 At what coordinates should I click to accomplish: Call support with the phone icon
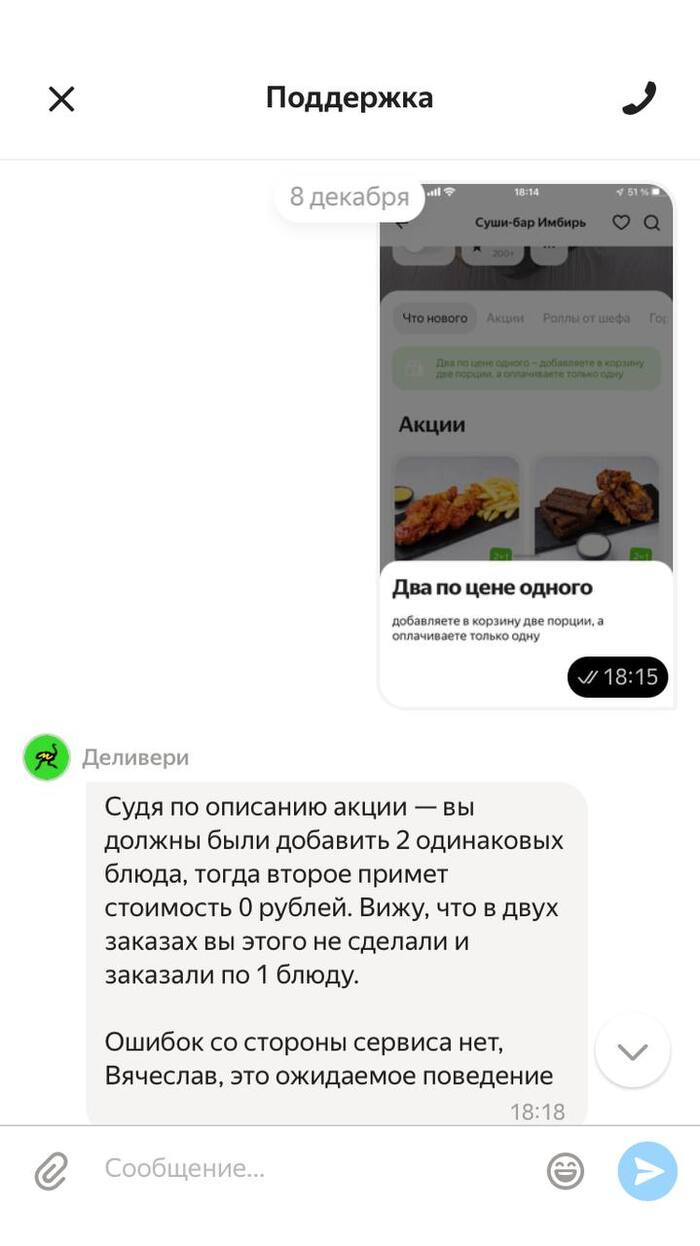tap(638, 98)
